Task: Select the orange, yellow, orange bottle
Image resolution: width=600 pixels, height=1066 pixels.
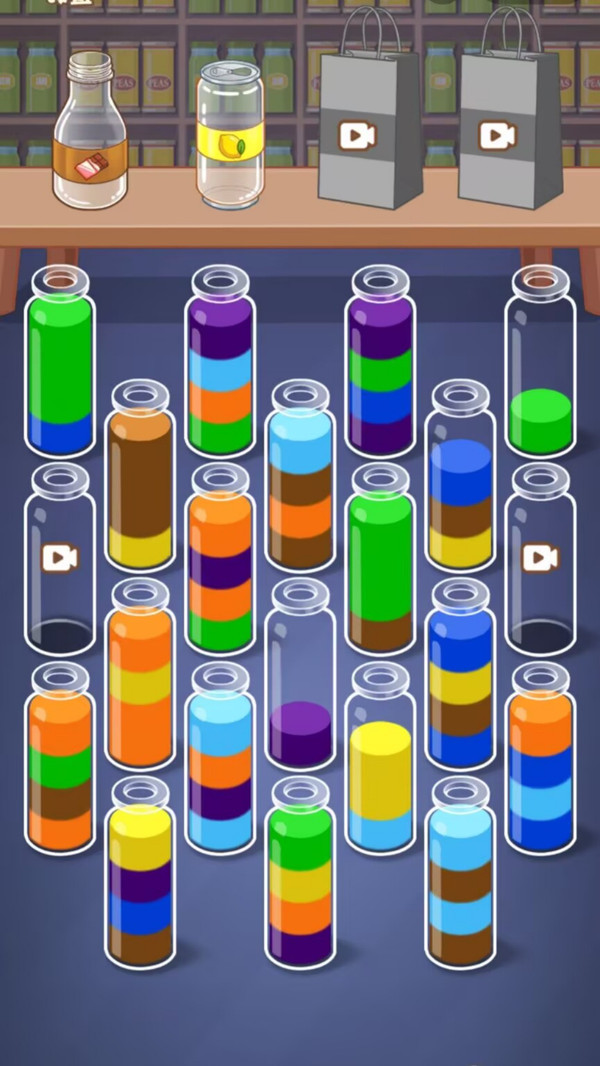Action: pos(139,676)
